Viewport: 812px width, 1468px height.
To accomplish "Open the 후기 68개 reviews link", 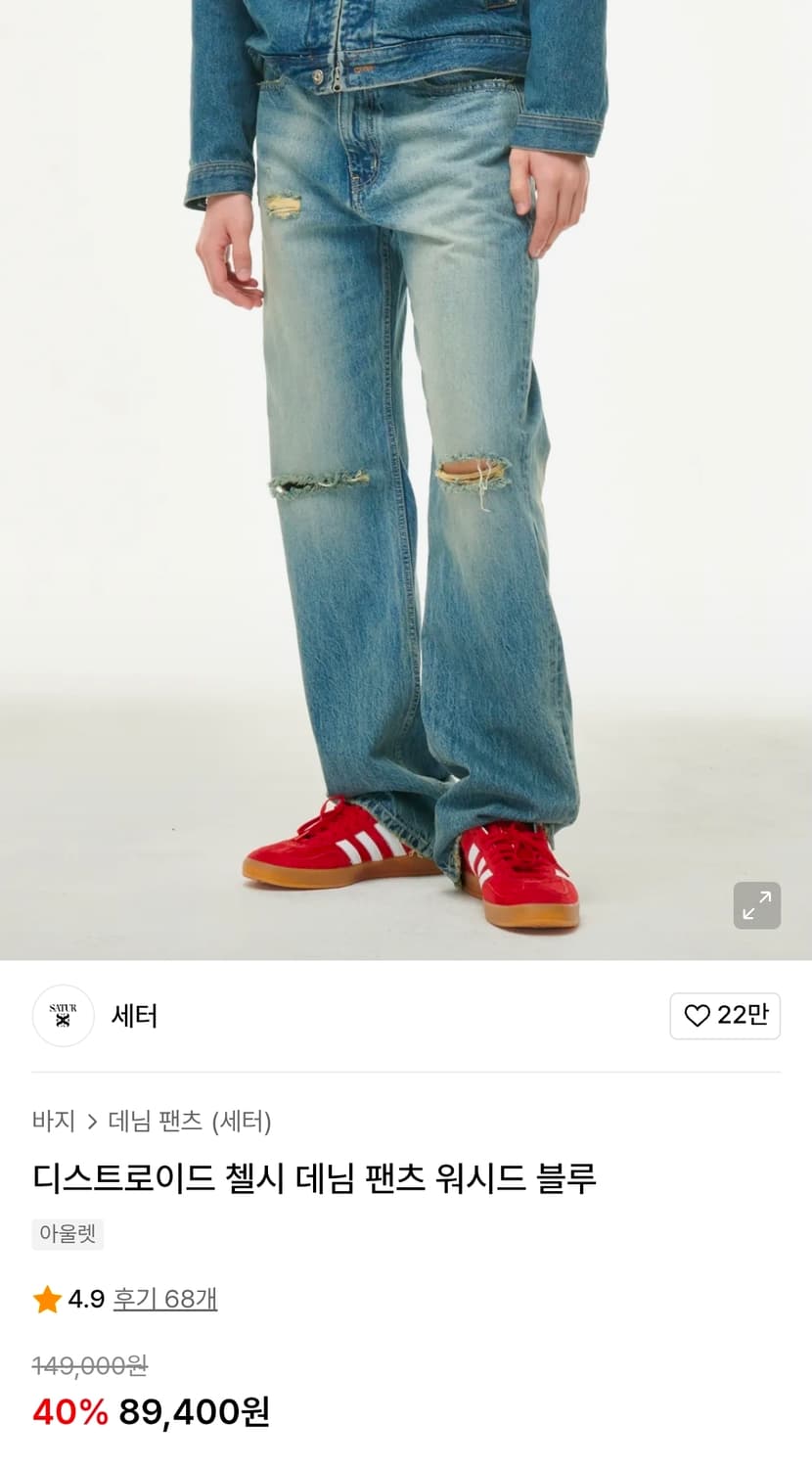I will tap(164, 1300).
